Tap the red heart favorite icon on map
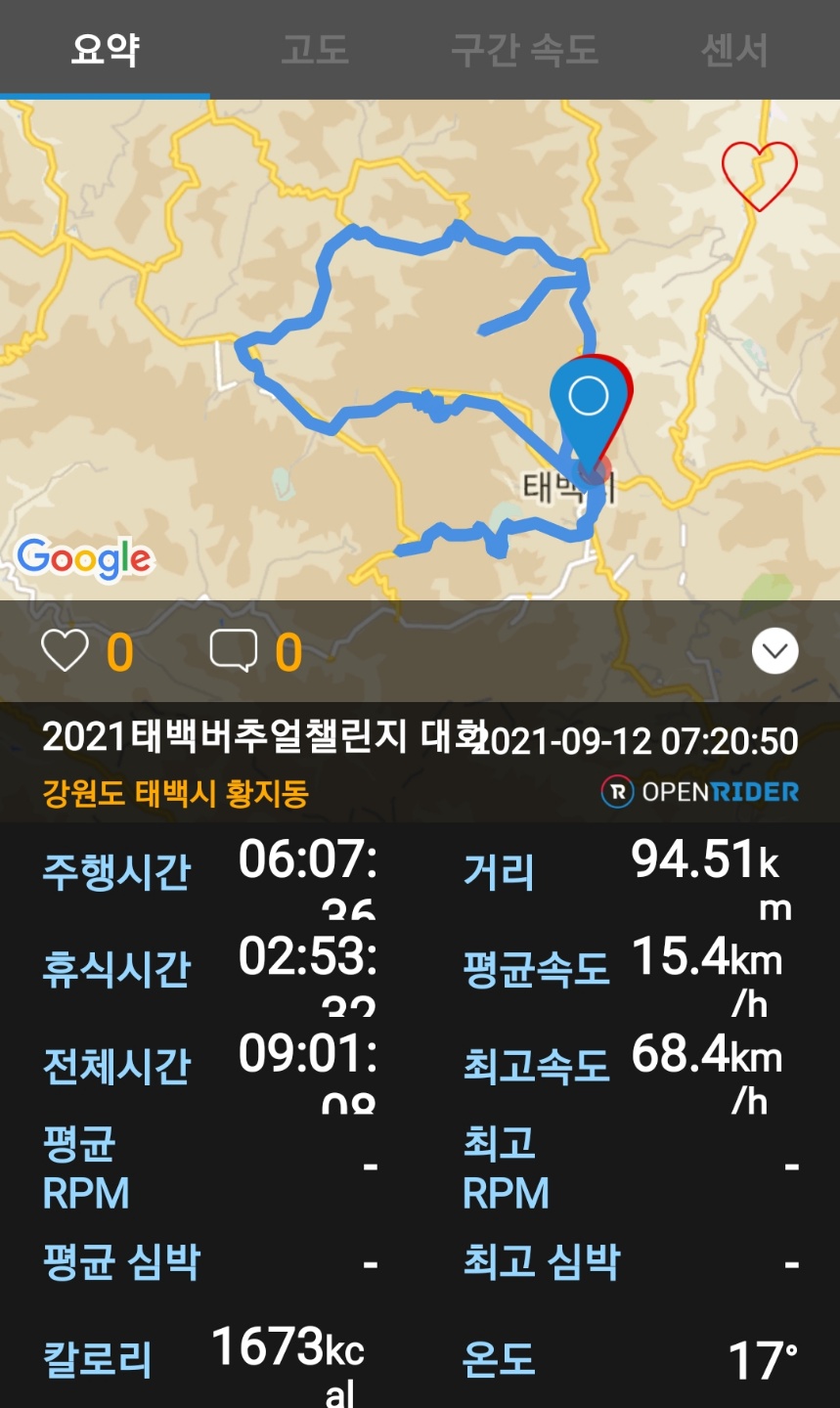The height and width of the screenshot is (1408, 840). coord(759,174)
